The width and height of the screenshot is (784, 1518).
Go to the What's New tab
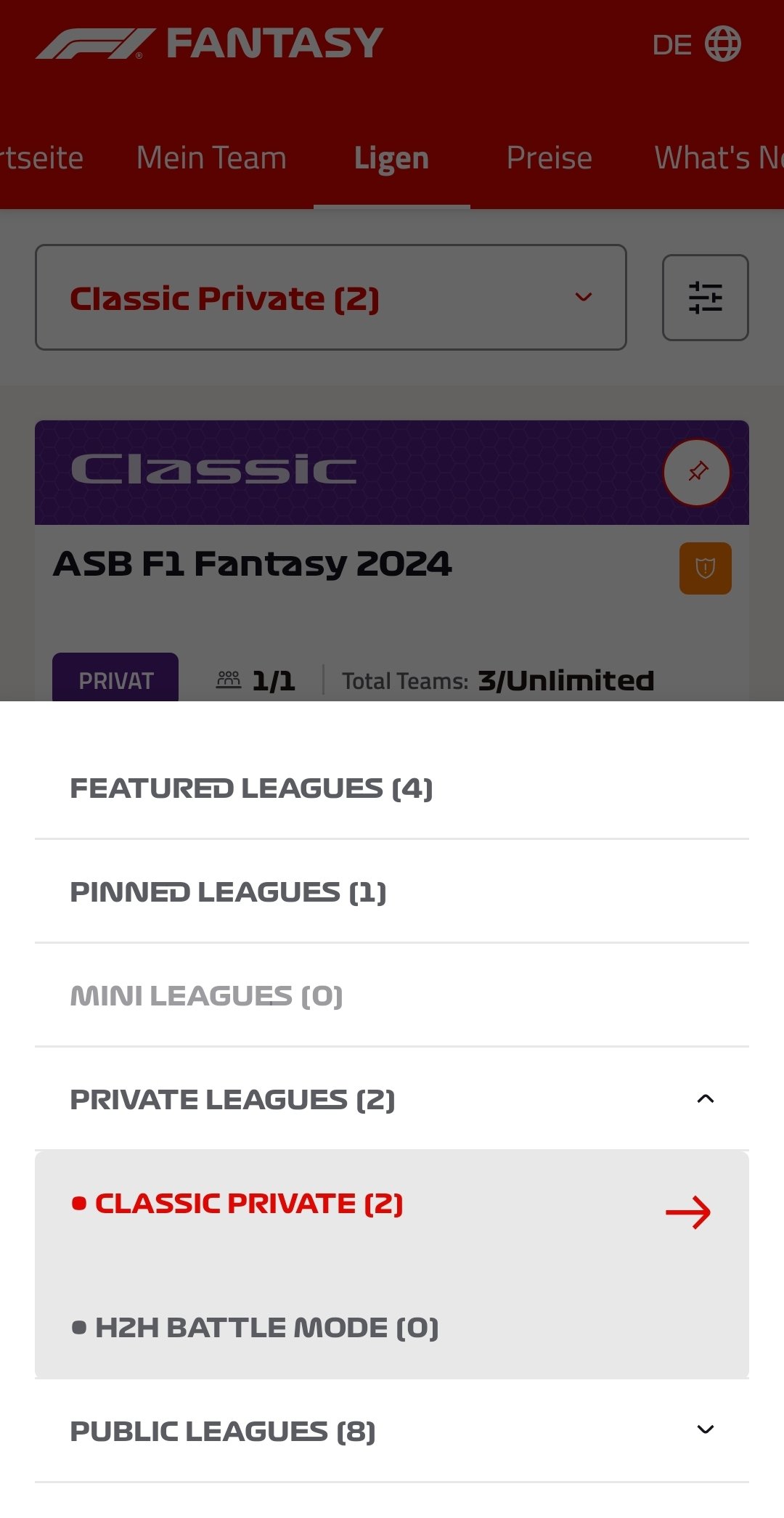click(x=719, y=158)
